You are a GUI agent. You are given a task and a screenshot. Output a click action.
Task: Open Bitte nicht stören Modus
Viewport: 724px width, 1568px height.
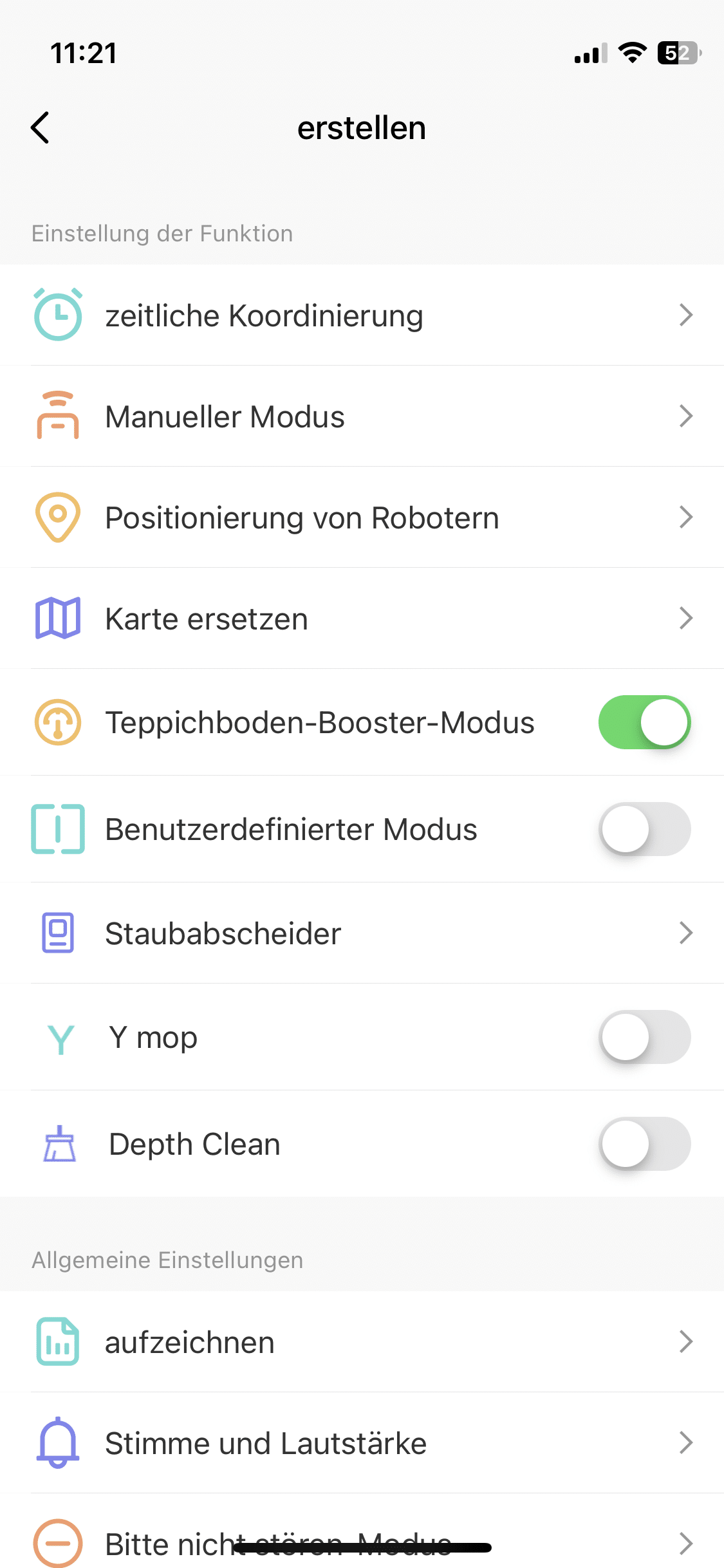[x=362, y=1542]
